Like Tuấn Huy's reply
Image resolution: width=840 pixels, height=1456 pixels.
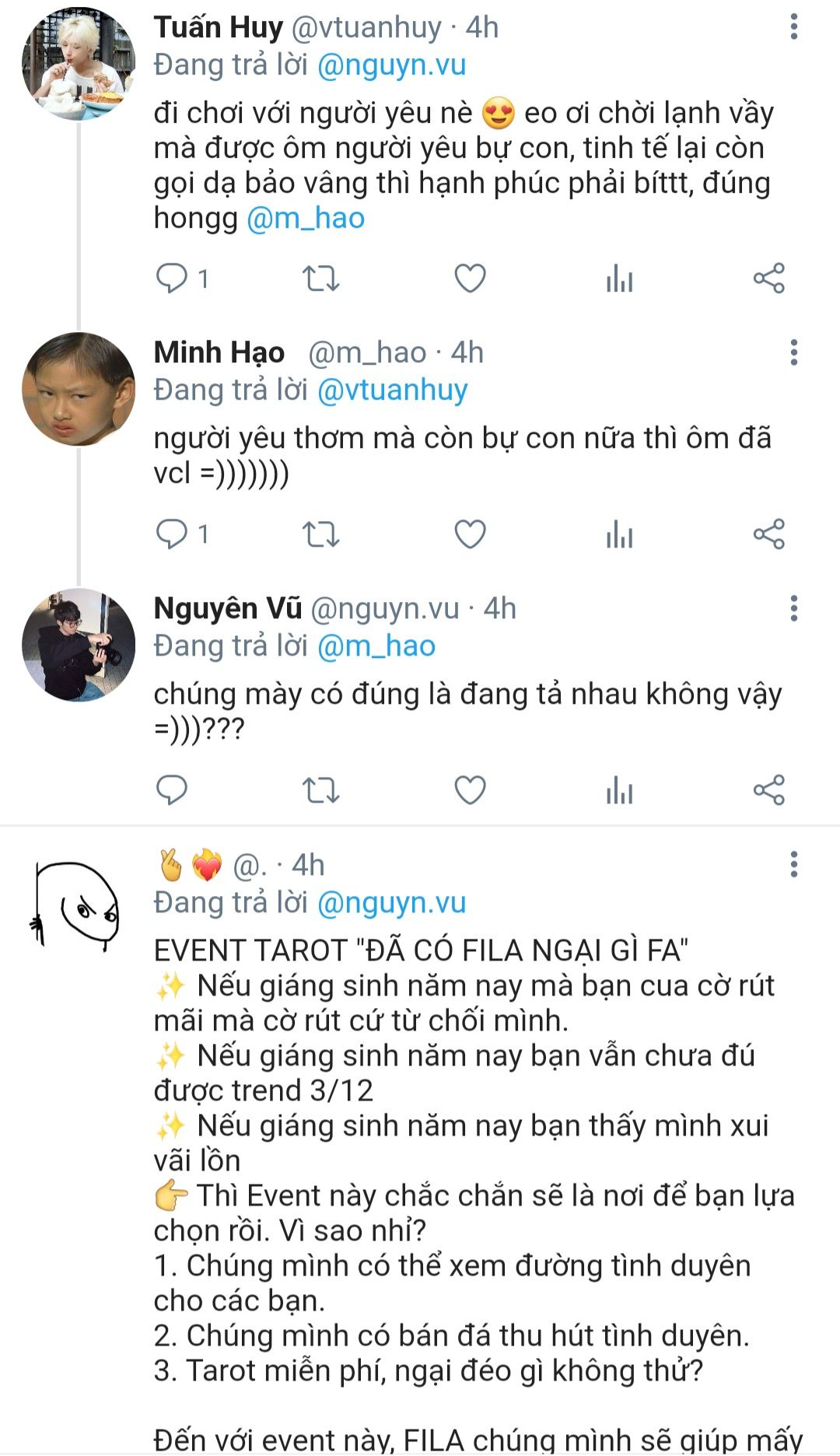pos(470,278)
